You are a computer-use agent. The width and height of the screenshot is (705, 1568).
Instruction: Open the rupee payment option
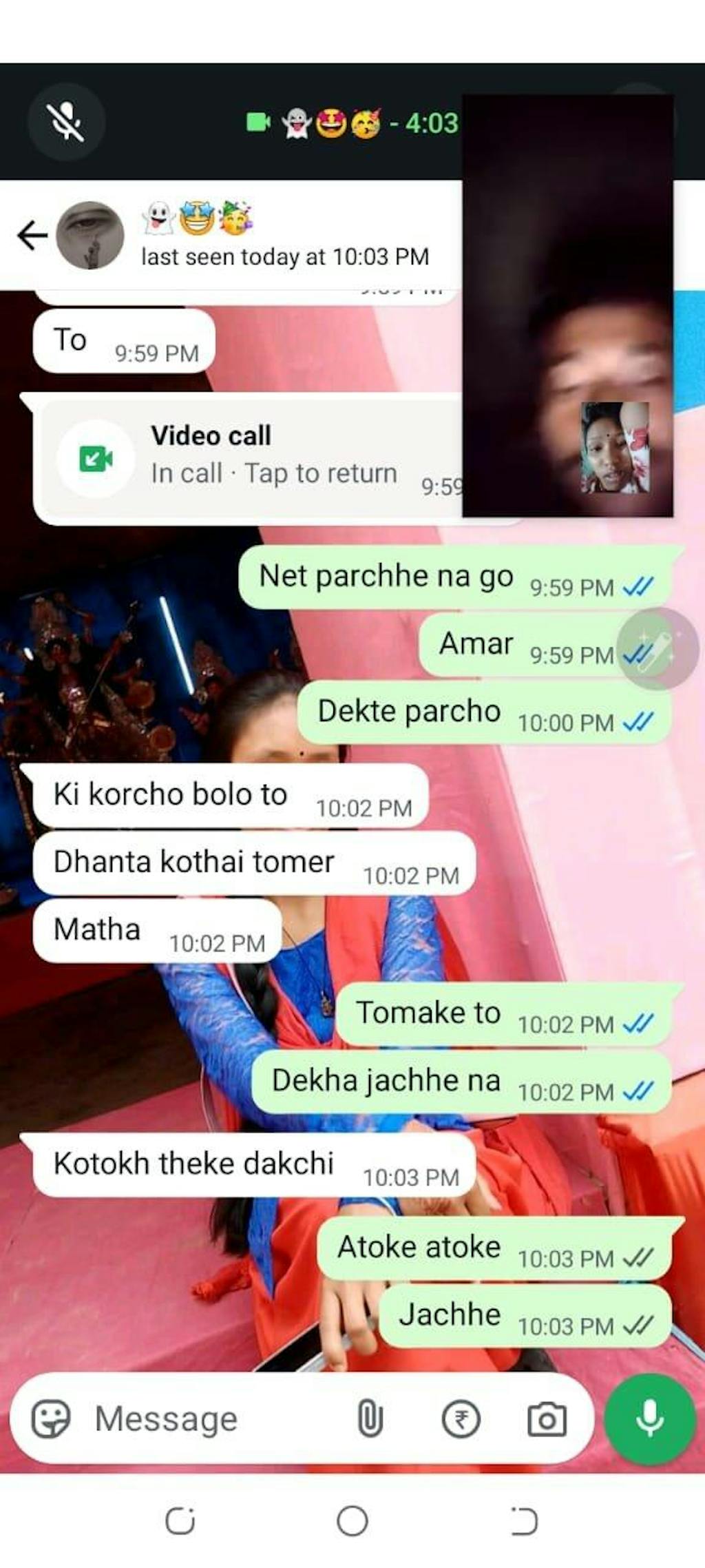(x=461, y=1419)
